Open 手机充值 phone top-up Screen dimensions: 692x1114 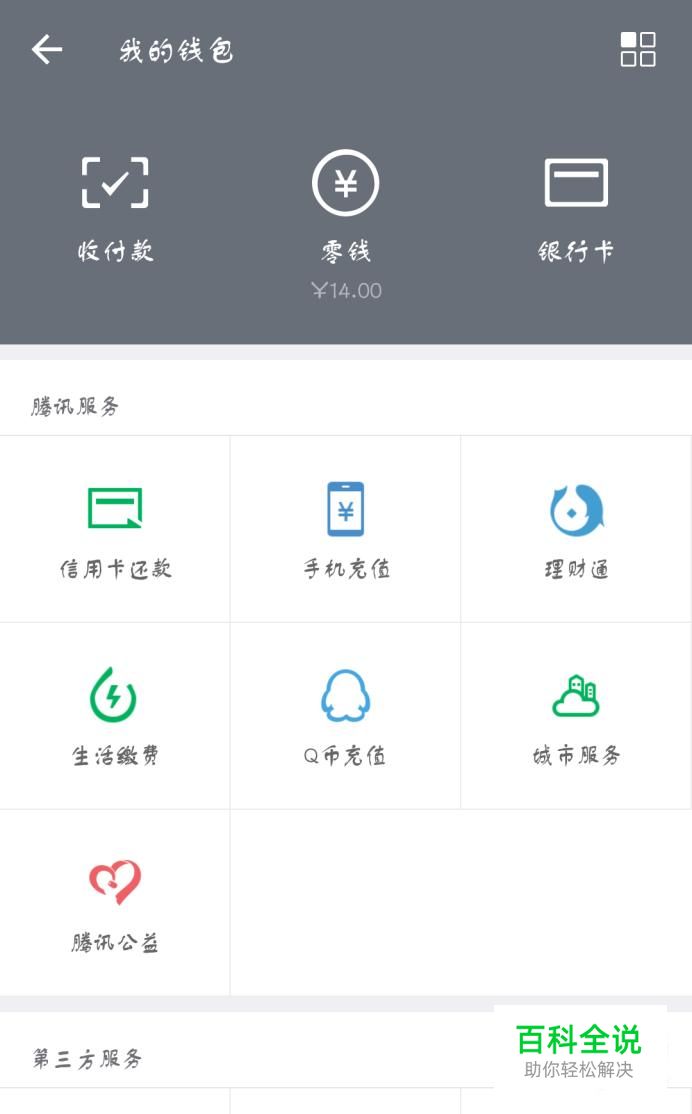click(x=346, y=530)
